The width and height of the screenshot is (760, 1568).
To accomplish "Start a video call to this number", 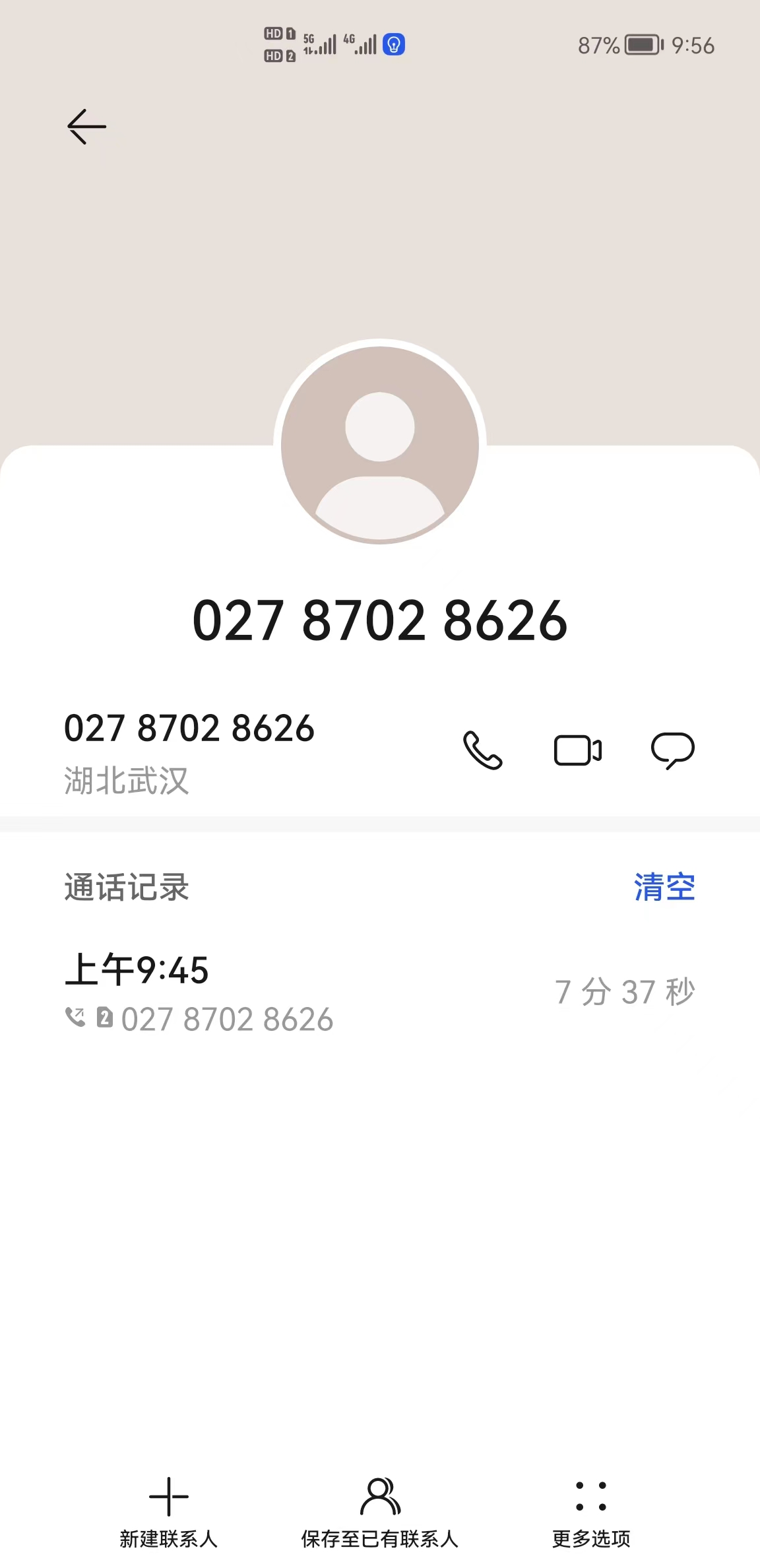I will [x=578, y=750].
